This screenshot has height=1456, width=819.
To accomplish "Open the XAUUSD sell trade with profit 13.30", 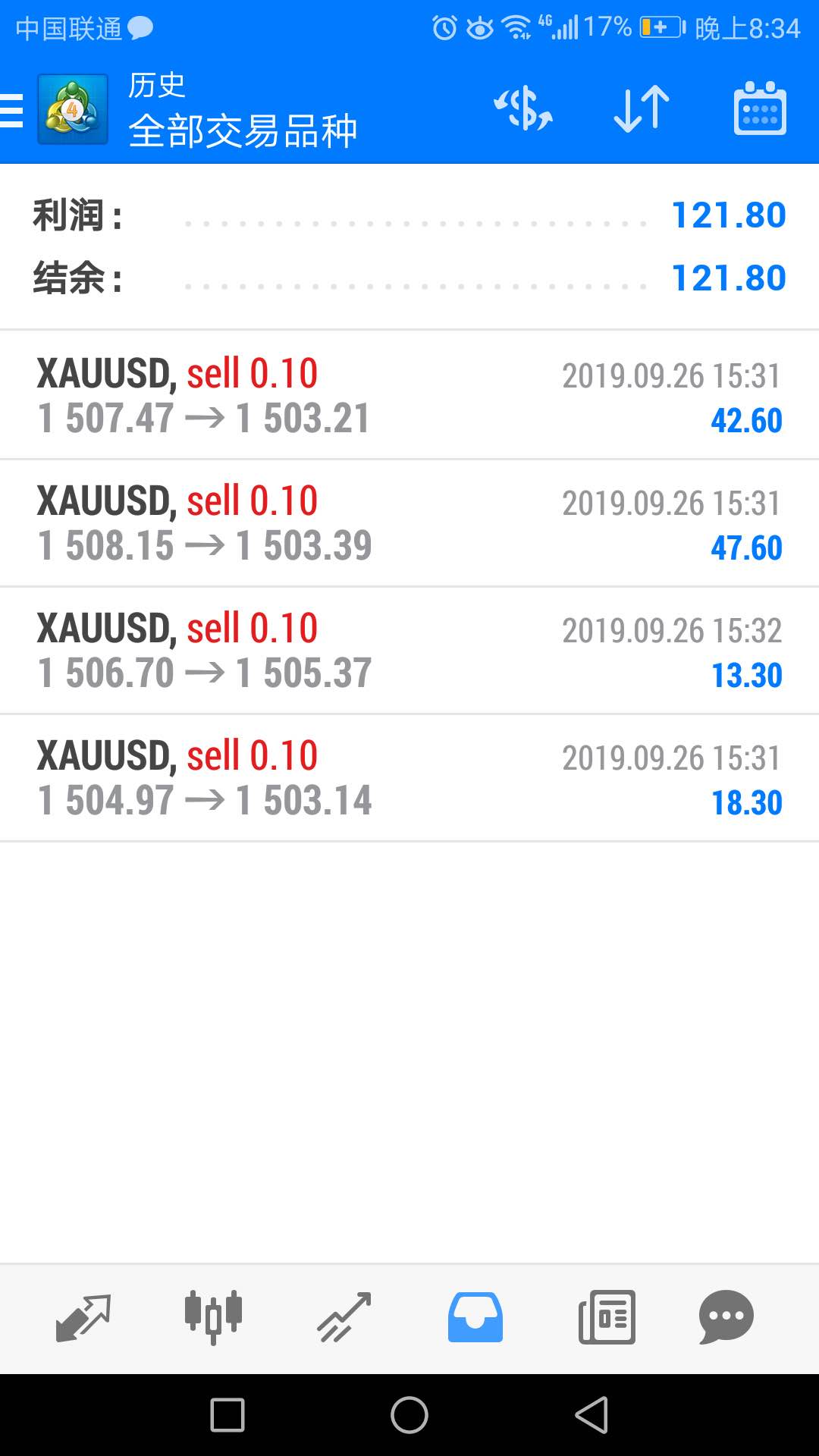I will 409,650.
